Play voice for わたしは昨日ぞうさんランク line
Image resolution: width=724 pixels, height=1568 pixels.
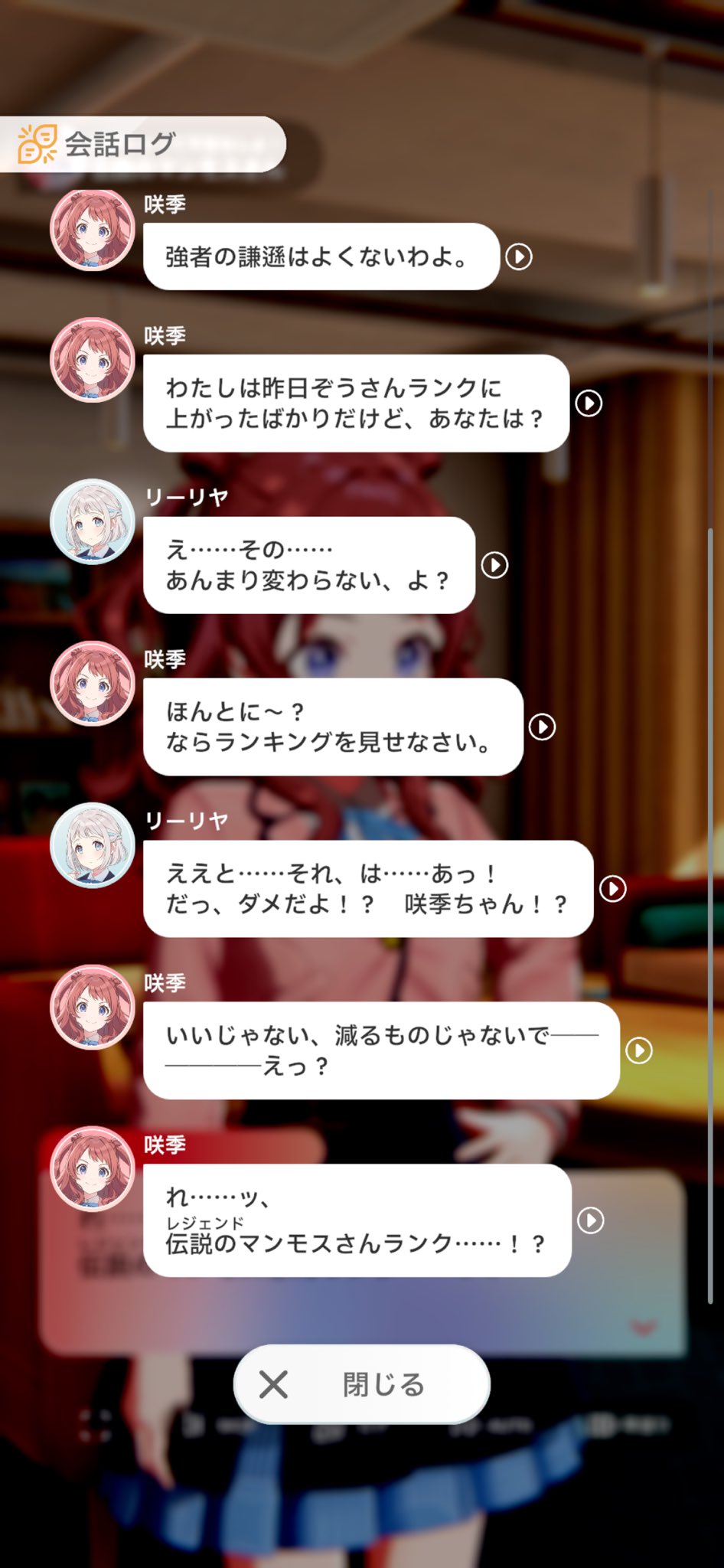click(589, 403)
